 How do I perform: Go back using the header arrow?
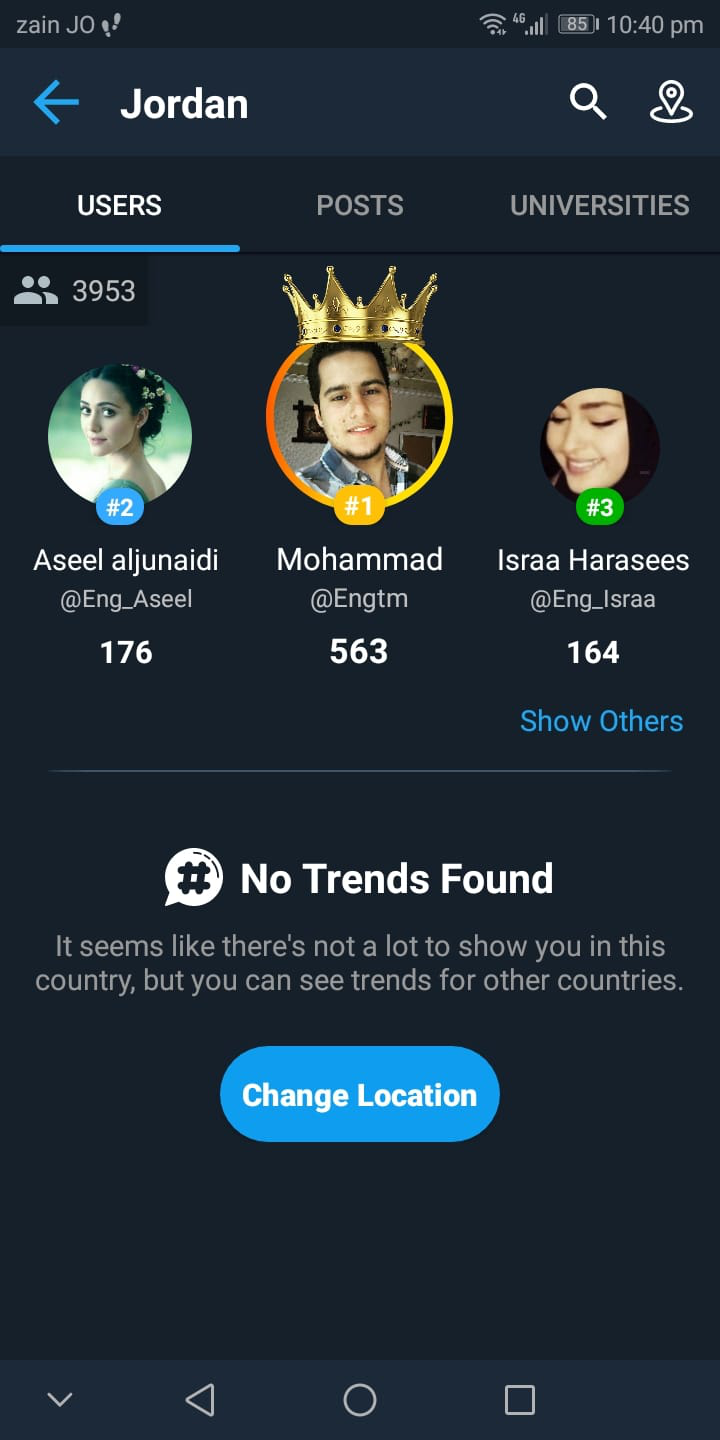pos(56,103)
